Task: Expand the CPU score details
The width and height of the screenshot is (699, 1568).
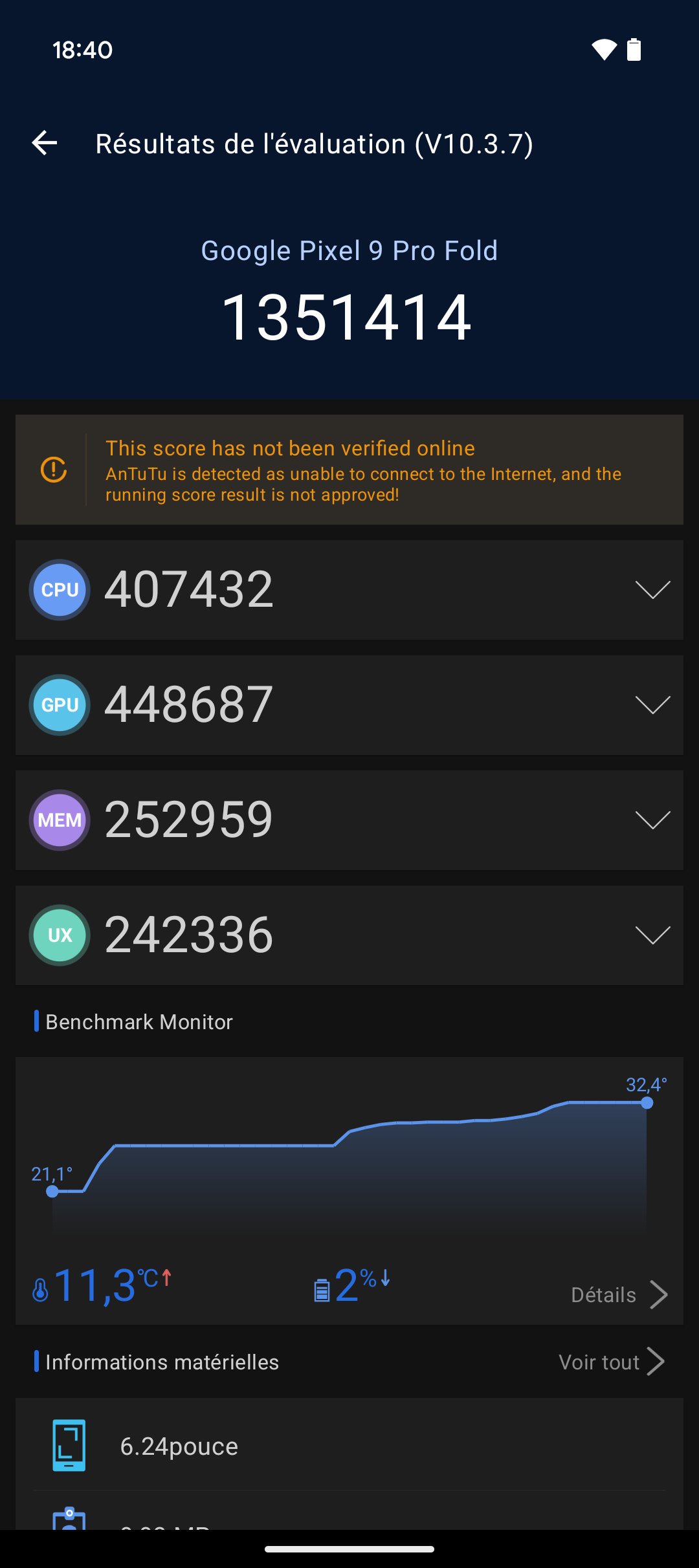Action: pos(652,590)
